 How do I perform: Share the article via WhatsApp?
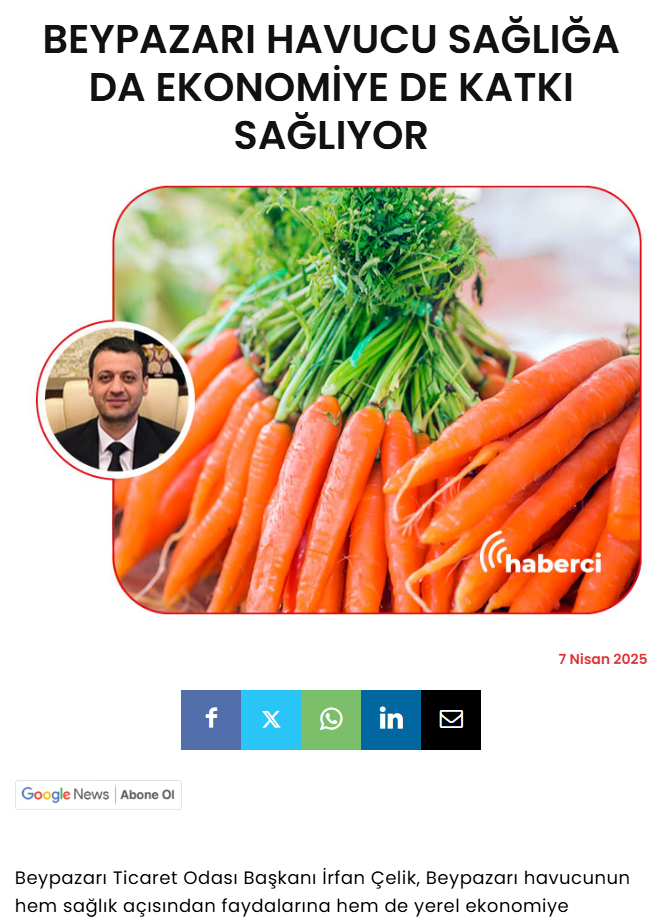click(331, 719)
